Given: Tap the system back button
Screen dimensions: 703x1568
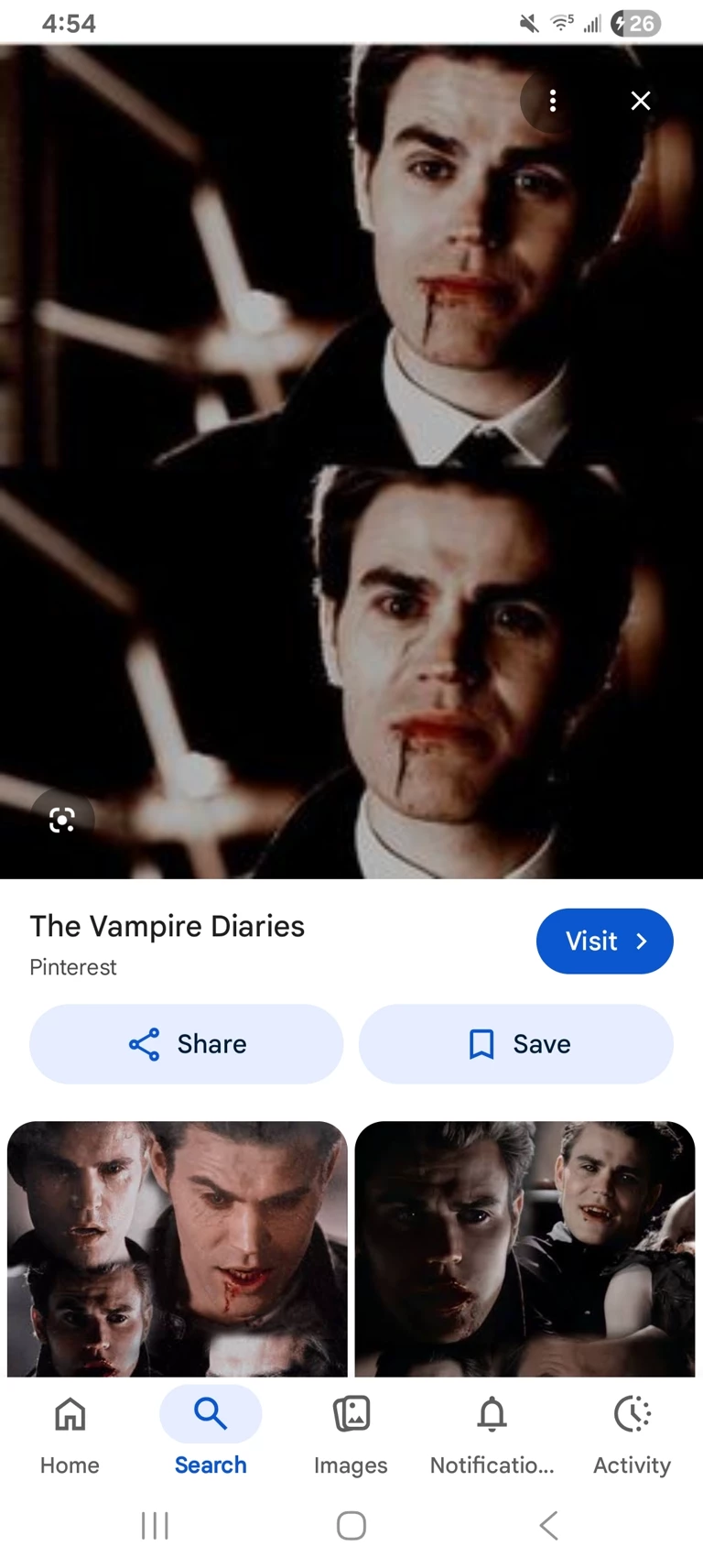Looking at the screenshot, I should pyautogui.click(x=548, y=1525).
